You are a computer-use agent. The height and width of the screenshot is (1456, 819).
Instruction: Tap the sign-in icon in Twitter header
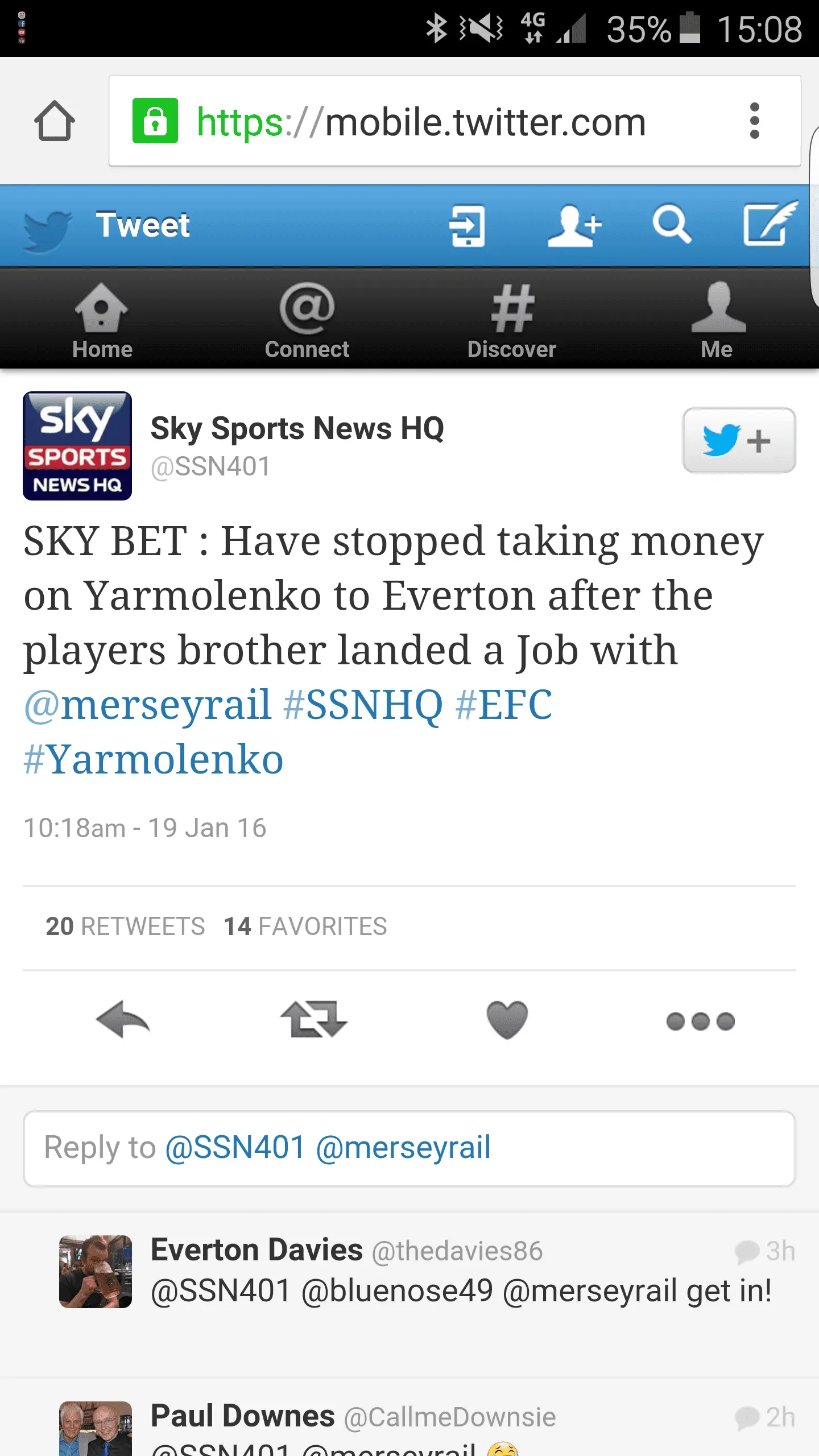pos(467,226)
